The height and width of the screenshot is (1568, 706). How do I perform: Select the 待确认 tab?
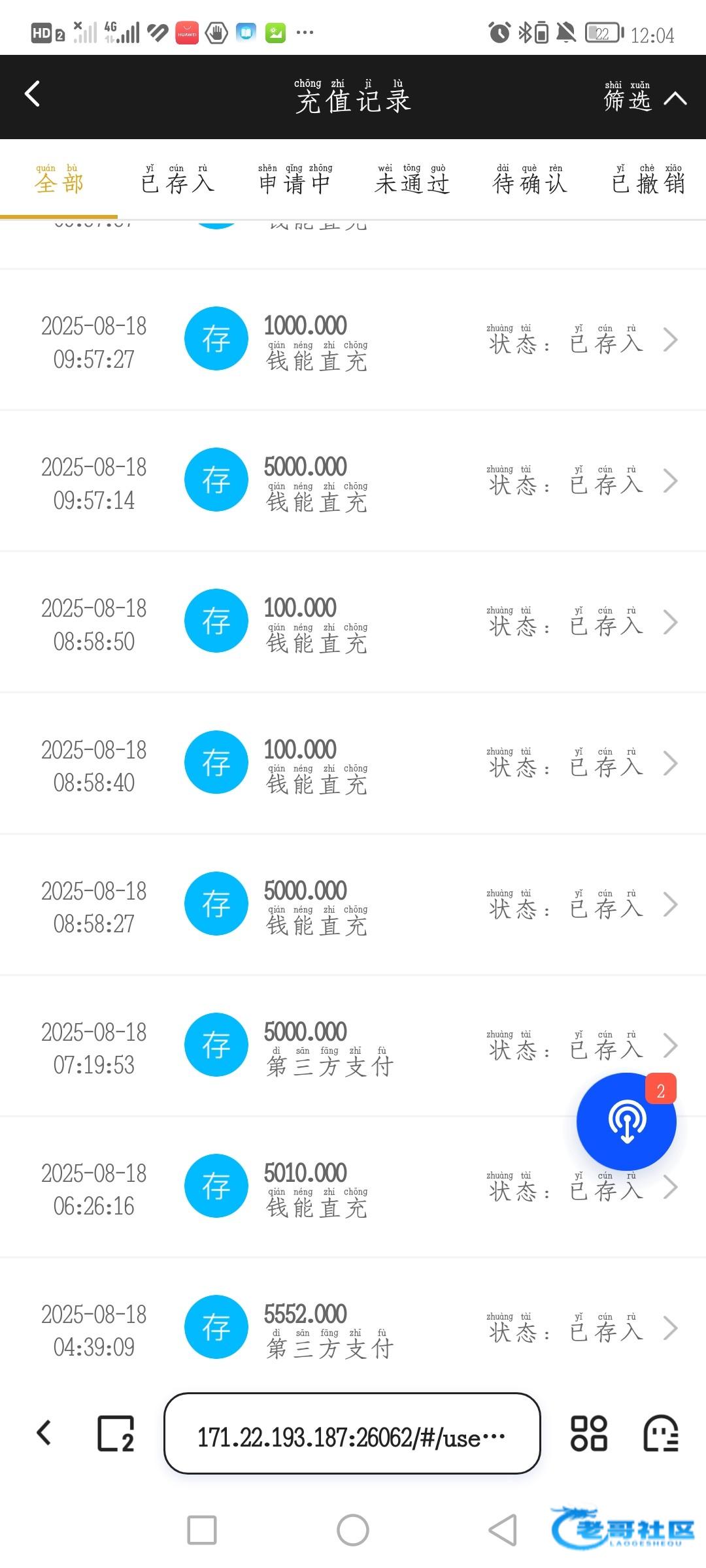tap(529, 182)
